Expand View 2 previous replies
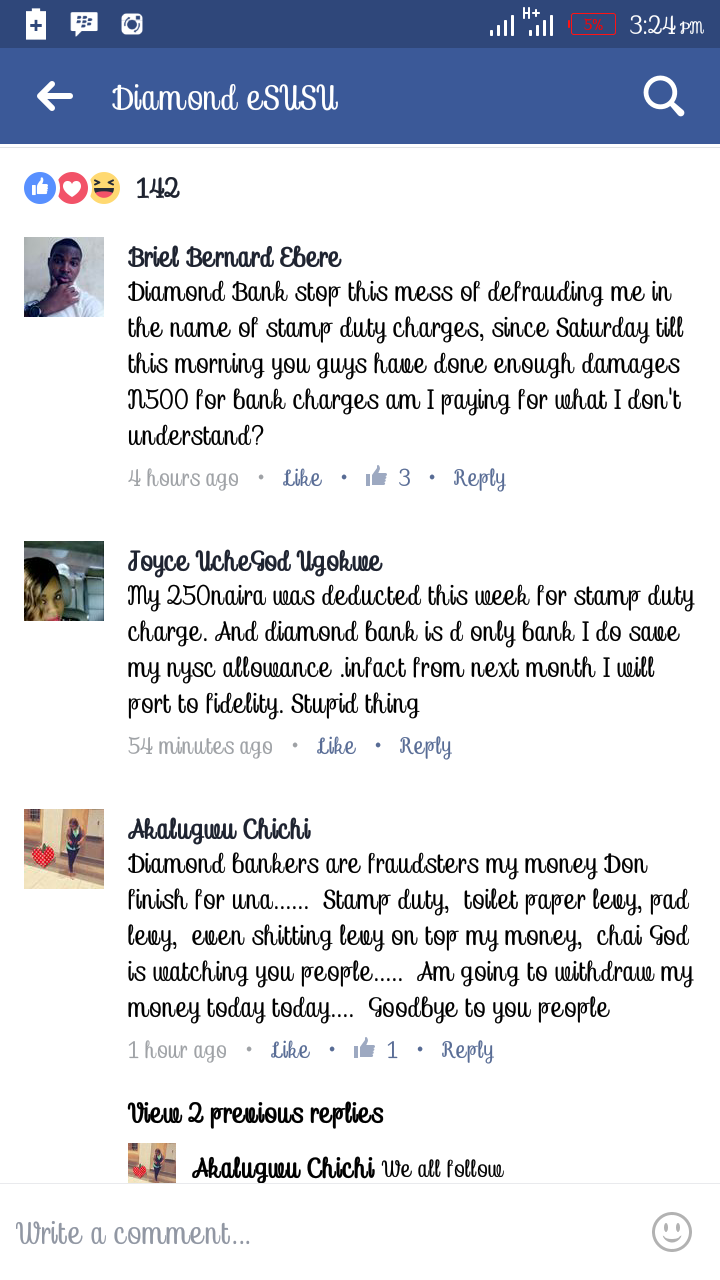The height and width of the screenshot is (1280, 720). click(x=256, y=1113)
